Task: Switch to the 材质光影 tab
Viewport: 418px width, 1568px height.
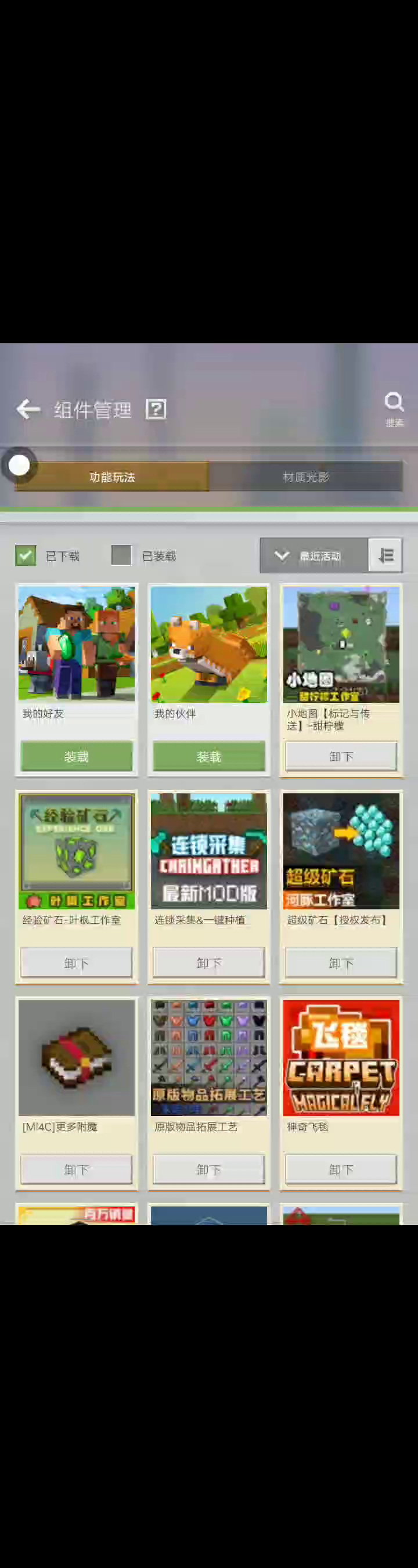Action: coord(305,476)
